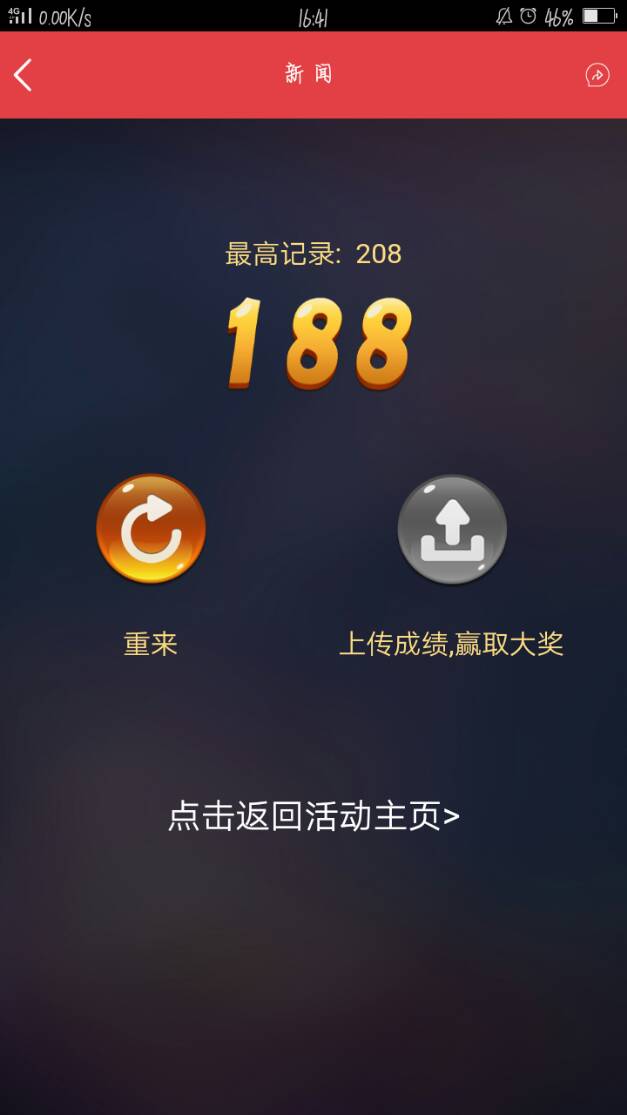Tap the orange retry button (重来)
627x1115 pixels.
[151, 529]
